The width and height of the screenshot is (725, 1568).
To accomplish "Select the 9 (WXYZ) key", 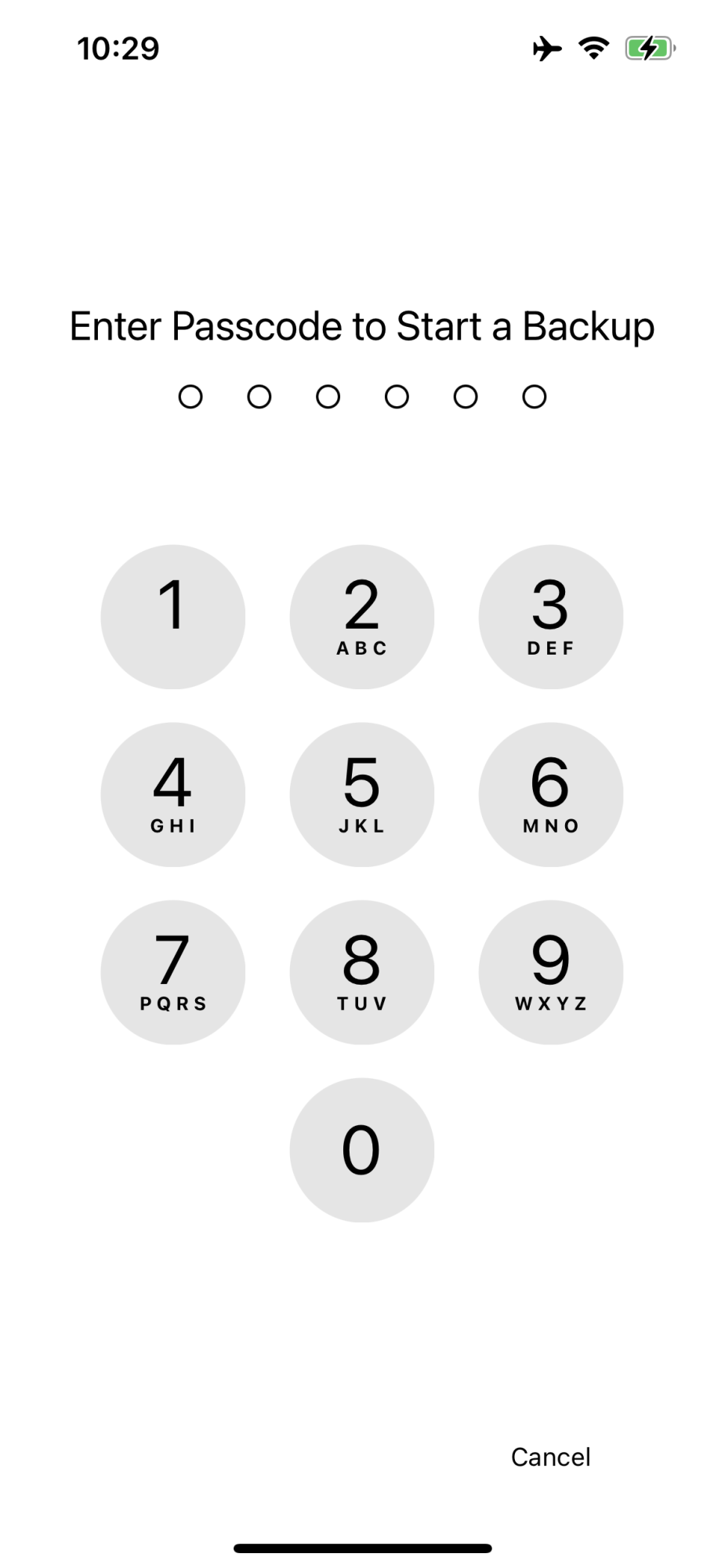I will 550,972.
